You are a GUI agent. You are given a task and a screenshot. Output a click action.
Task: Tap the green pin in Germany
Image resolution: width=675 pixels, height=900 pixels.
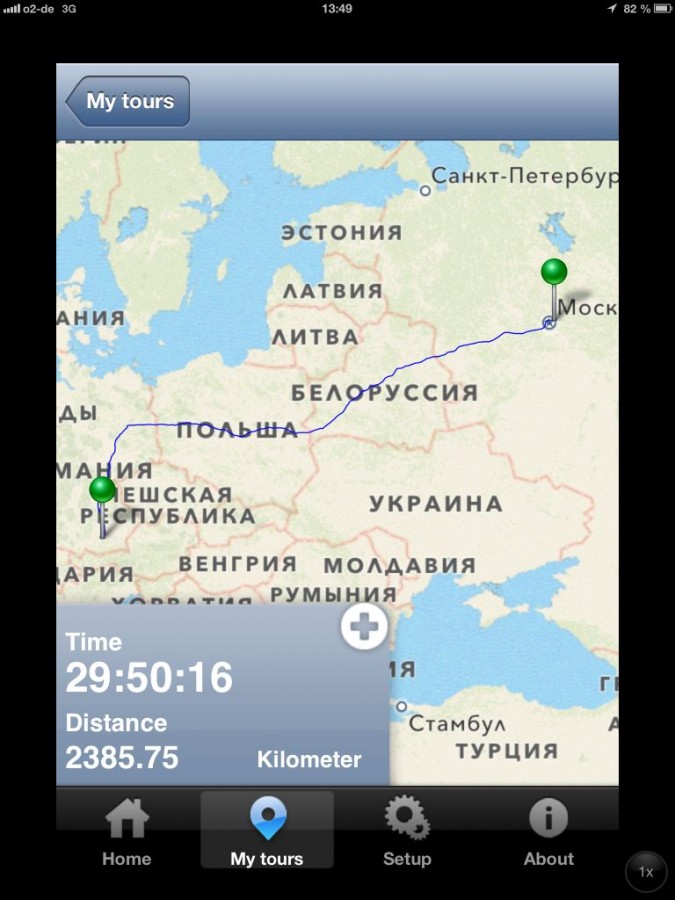[102, 491]
